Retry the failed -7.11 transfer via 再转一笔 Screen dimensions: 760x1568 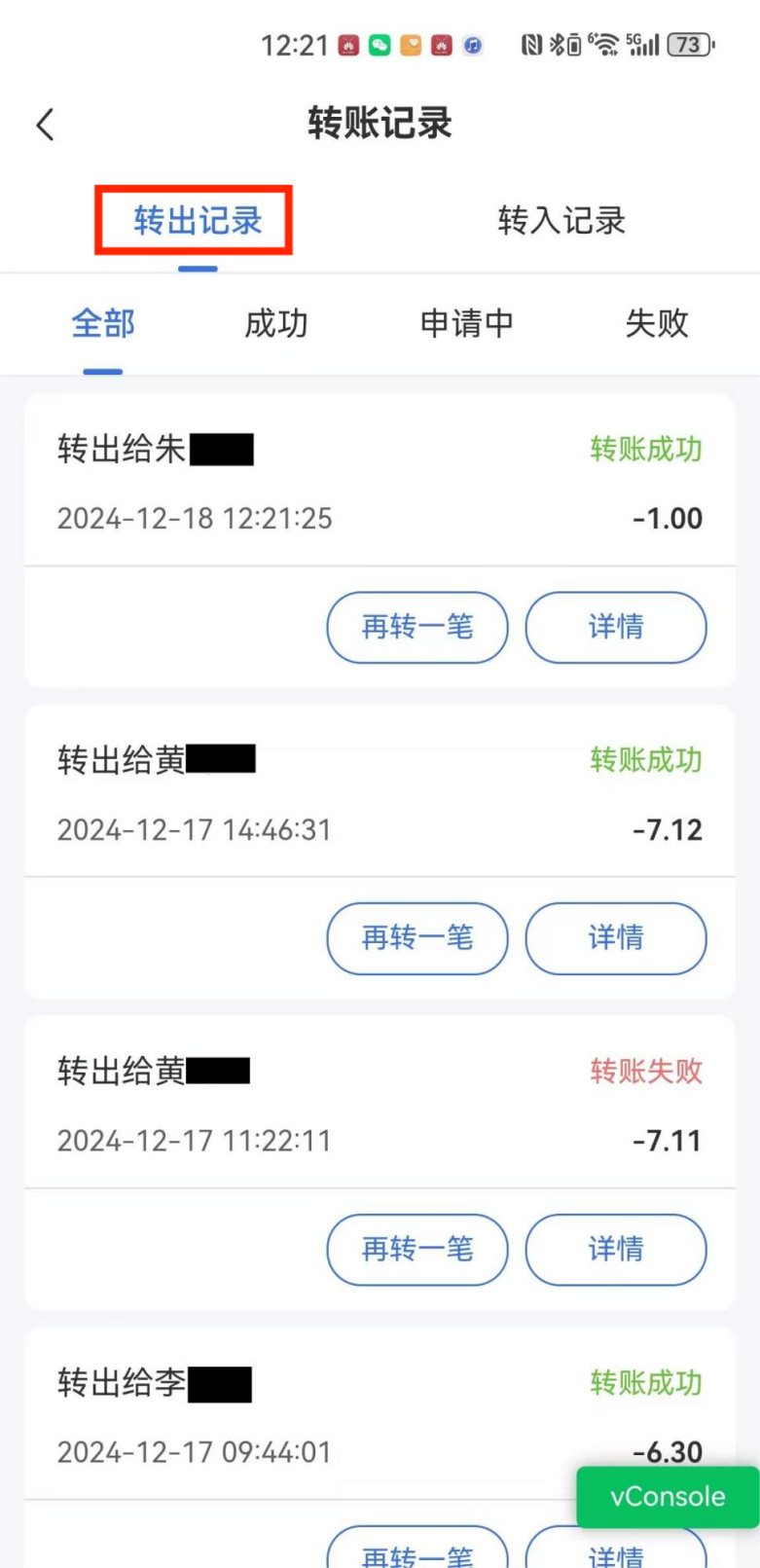(417, 1250)
